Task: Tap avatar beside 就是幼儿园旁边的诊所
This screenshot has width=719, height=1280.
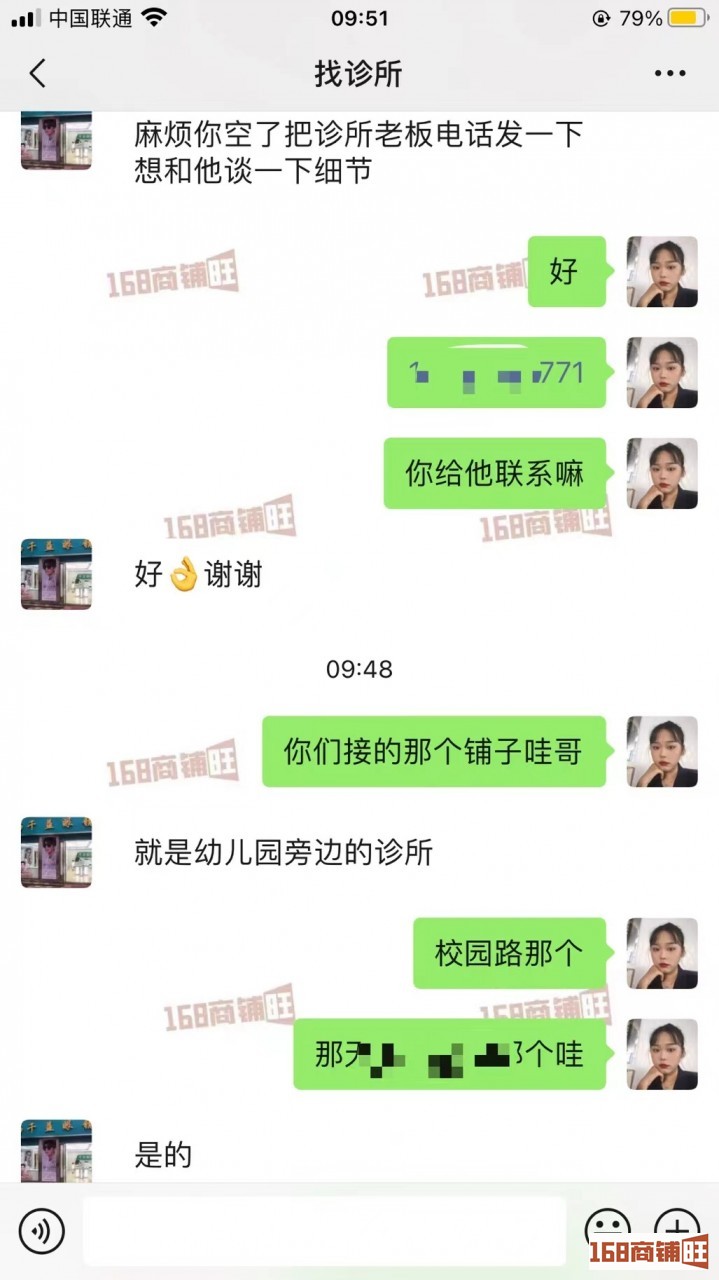Action: pyautogui.click(x=56, y=852)
